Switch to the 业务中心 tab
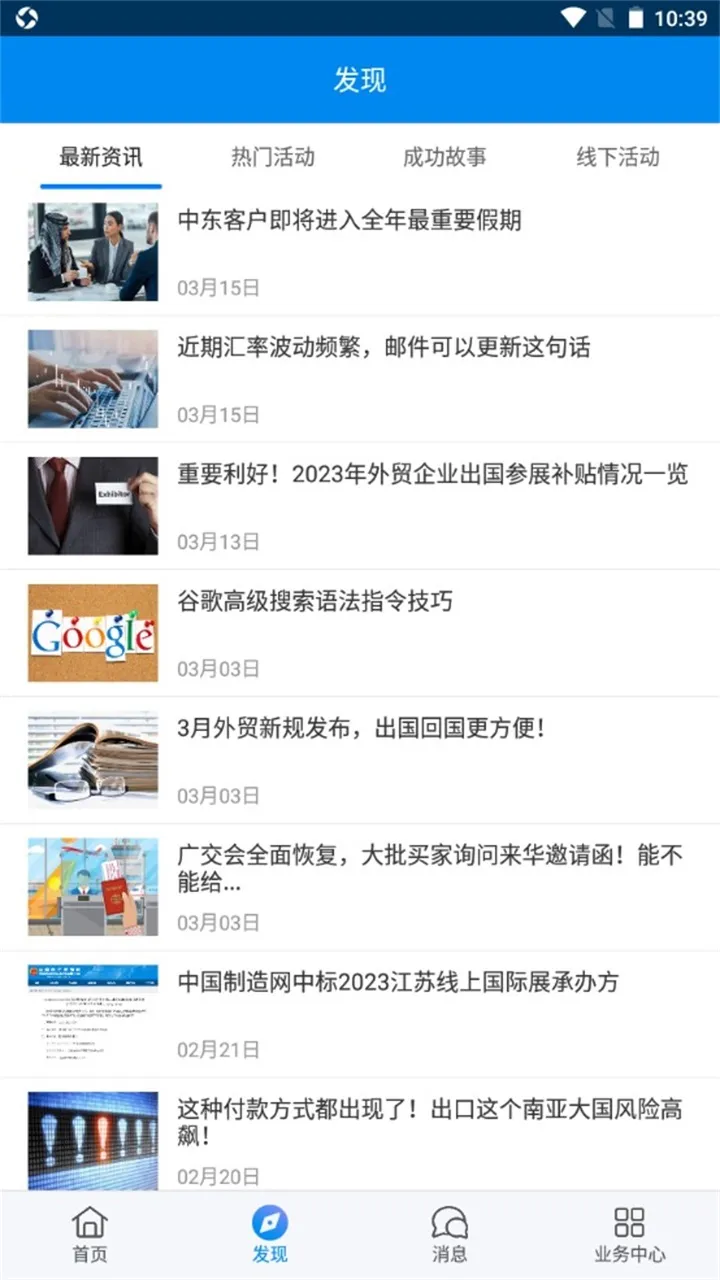 [629, 1235]
